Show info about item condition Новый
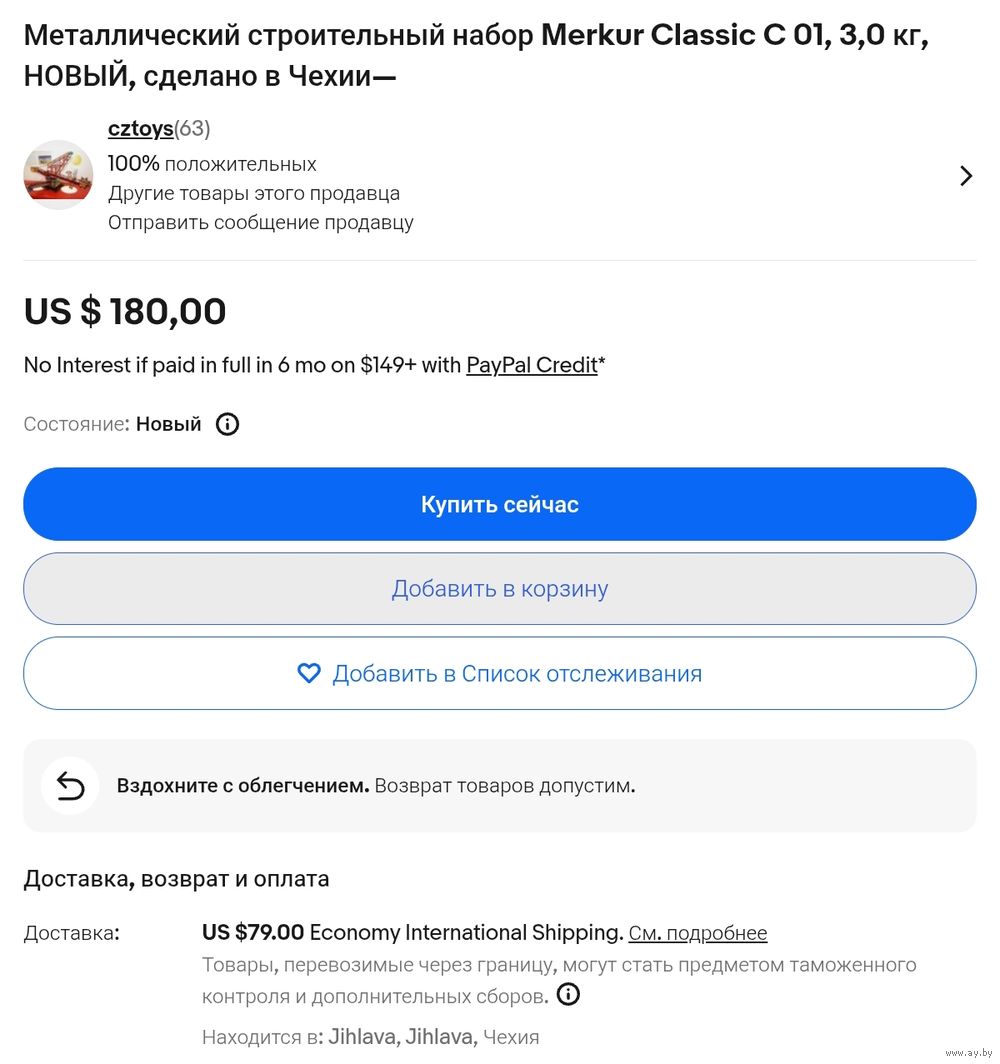This screenshot has width=1000, height=1064. pos(228,424)
